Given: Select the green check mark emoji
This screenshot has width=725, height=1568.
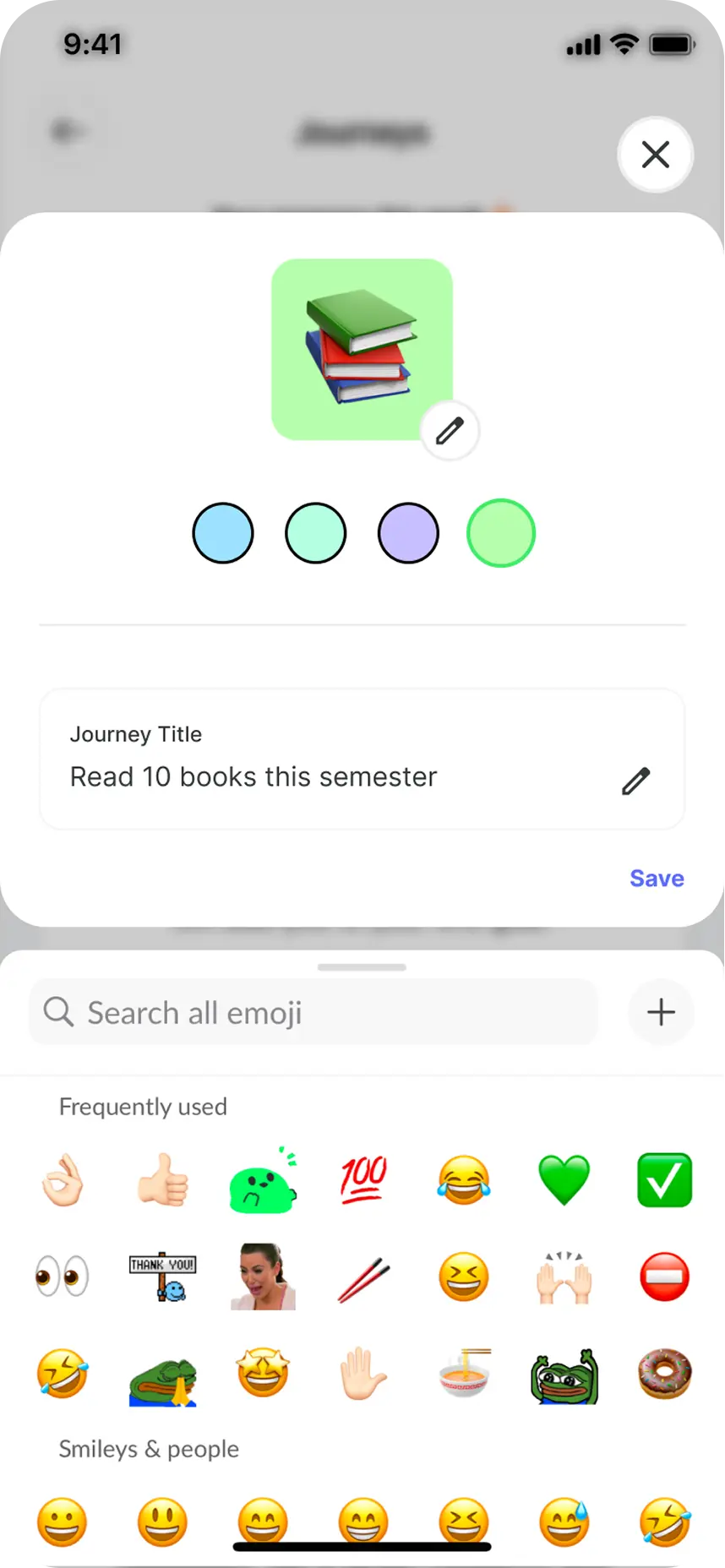Looking at the screenshot, I should point(664,1180).
